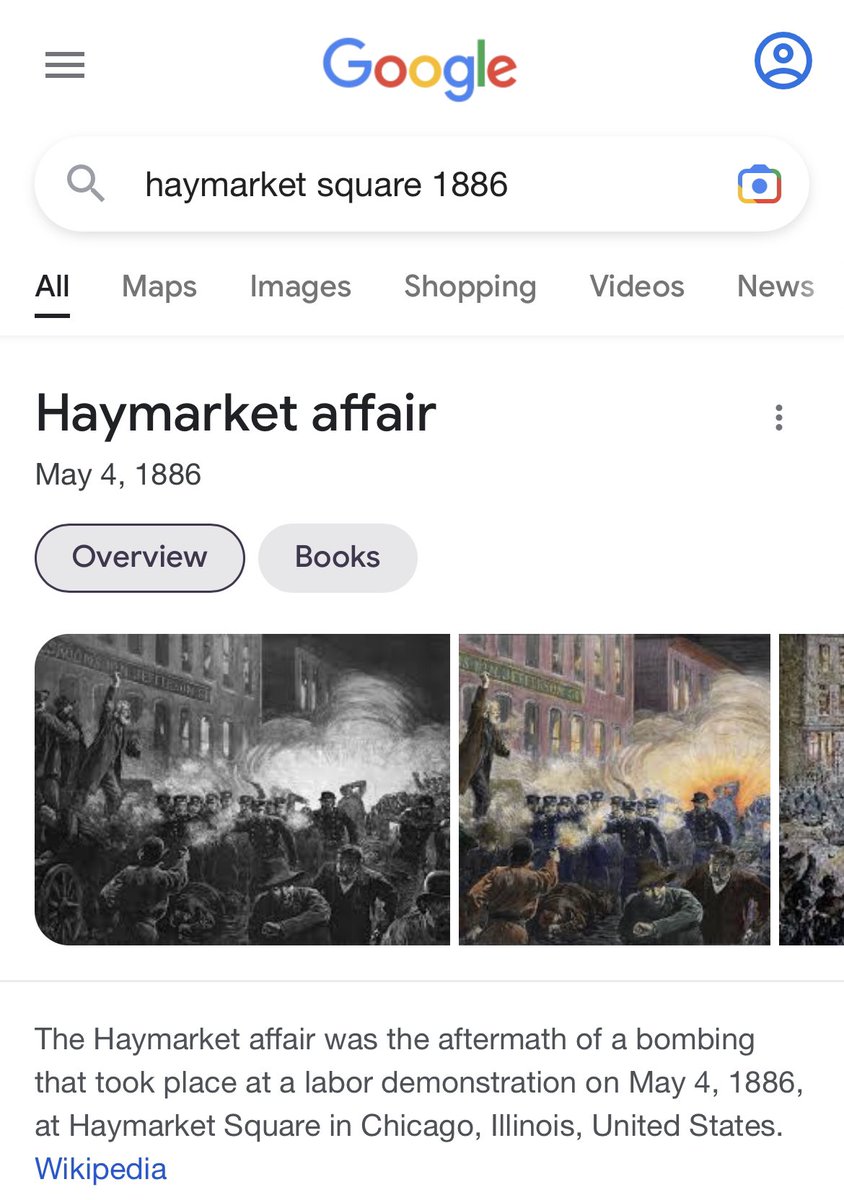The width and height of the screenshot is (844, 1200).
Task: Open the Haymarket affair overflow menu
Action: coord(779,417)
